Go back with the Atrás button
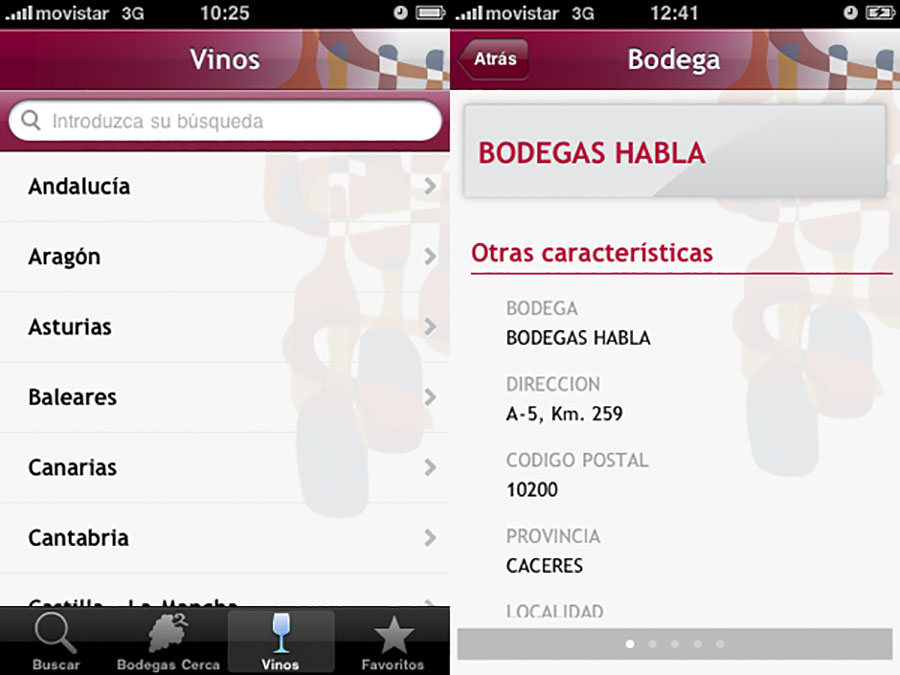The height and width of the screenshot is (675, 900). pyautogui.click(x=493, y=59)
